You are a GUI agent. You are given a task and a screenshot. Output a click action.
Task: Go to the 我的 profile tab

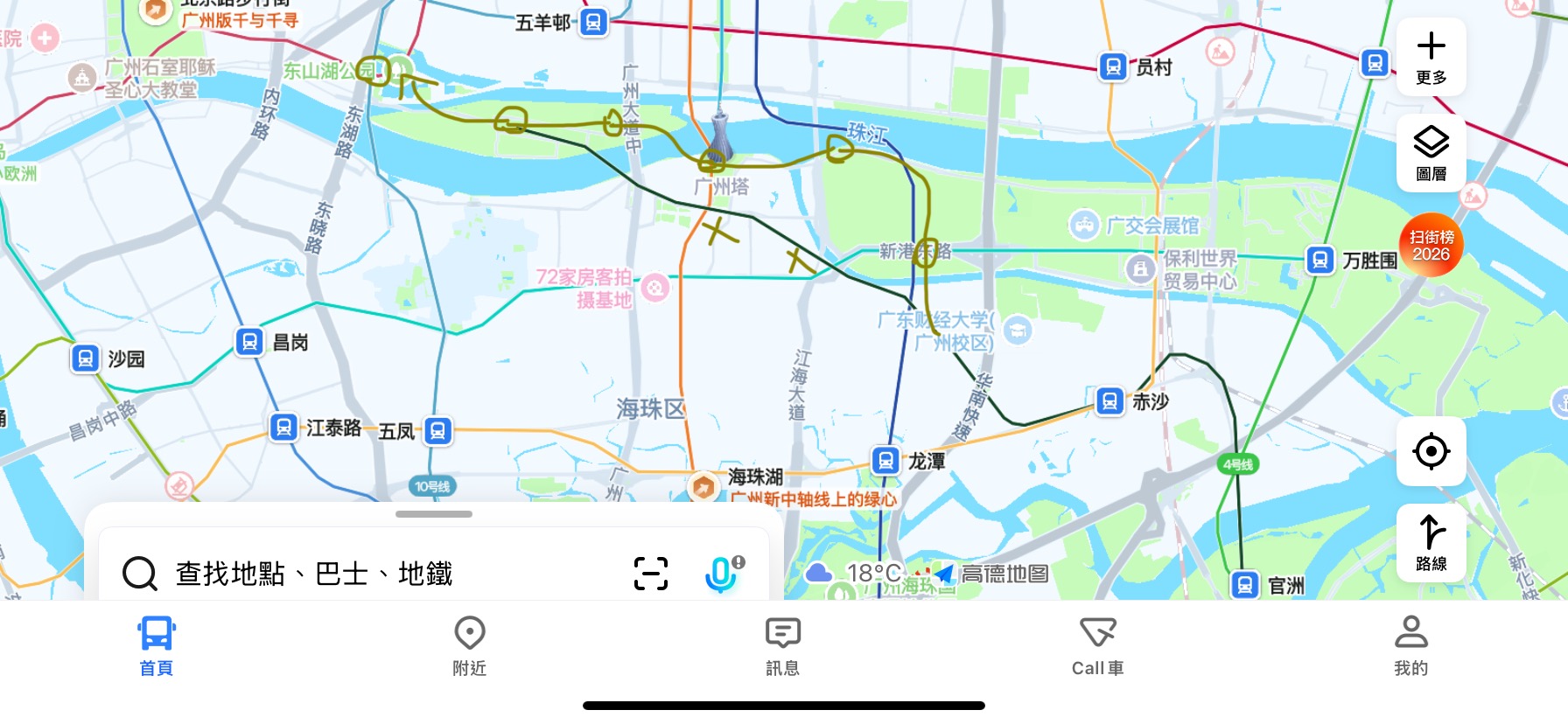coord(1410,646)
